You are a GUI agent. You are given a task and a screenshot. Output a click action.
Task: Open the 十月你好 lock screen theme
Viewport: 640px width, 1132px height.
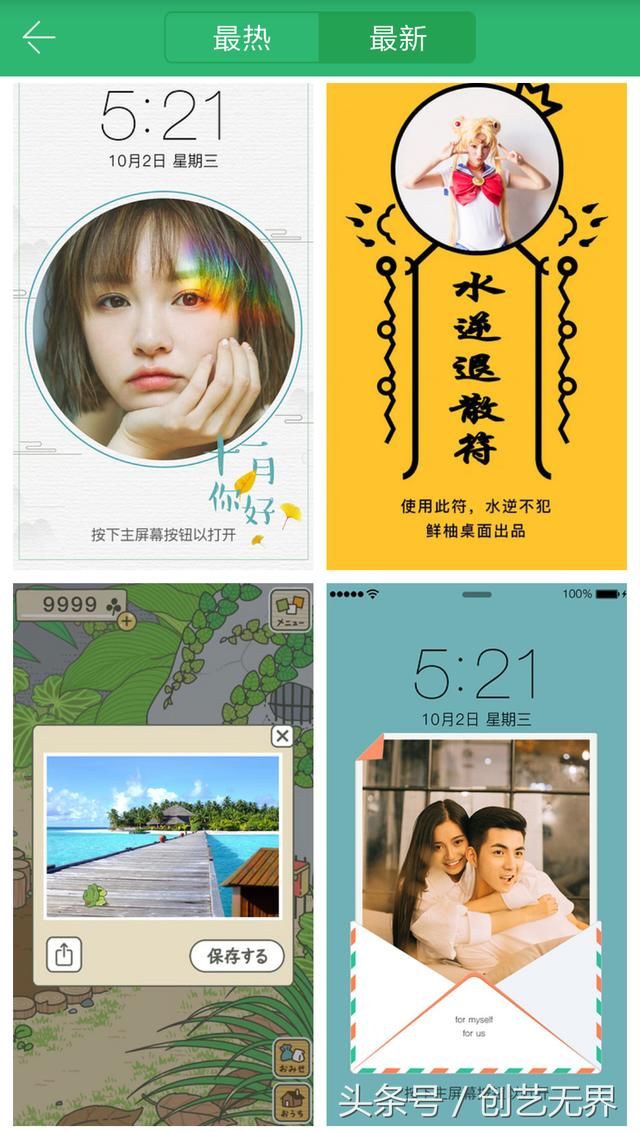tap(163, 326)
